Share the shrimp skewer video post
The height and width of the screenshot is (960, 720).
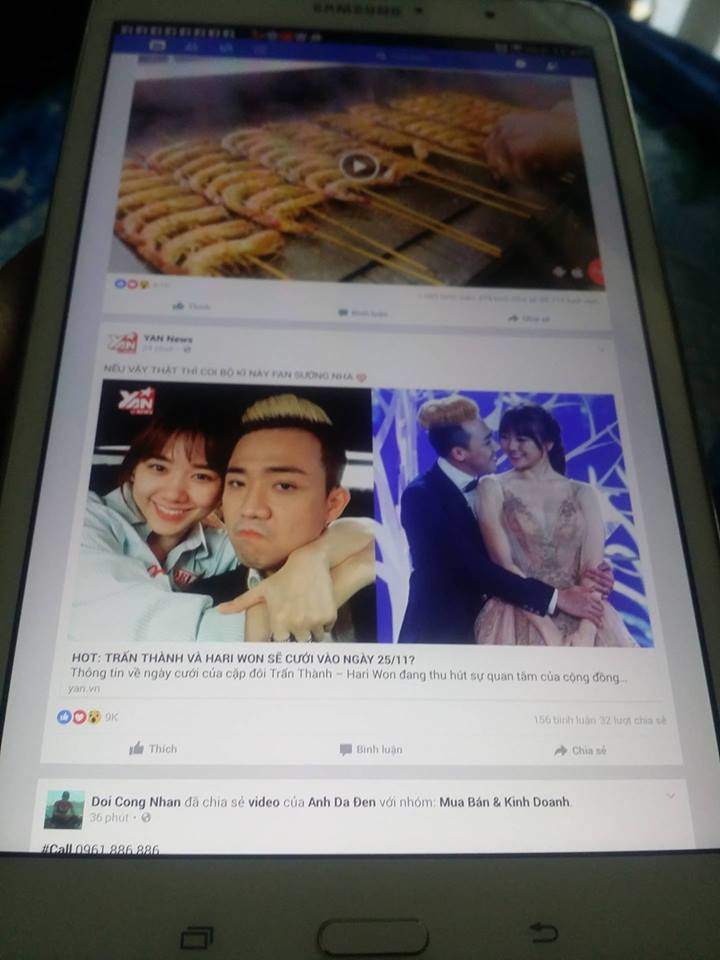pyautogui.click(x=529, y=318)
